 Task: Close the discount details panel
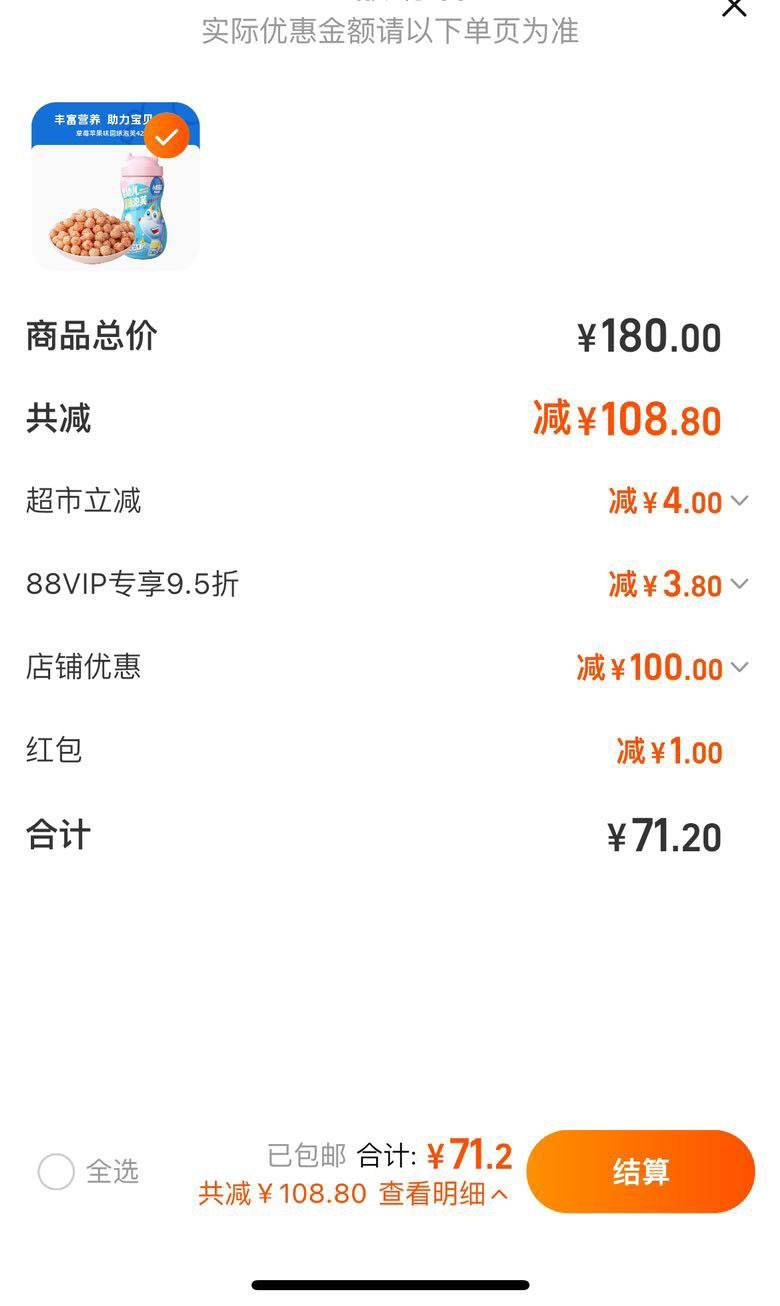pos(734,8)
